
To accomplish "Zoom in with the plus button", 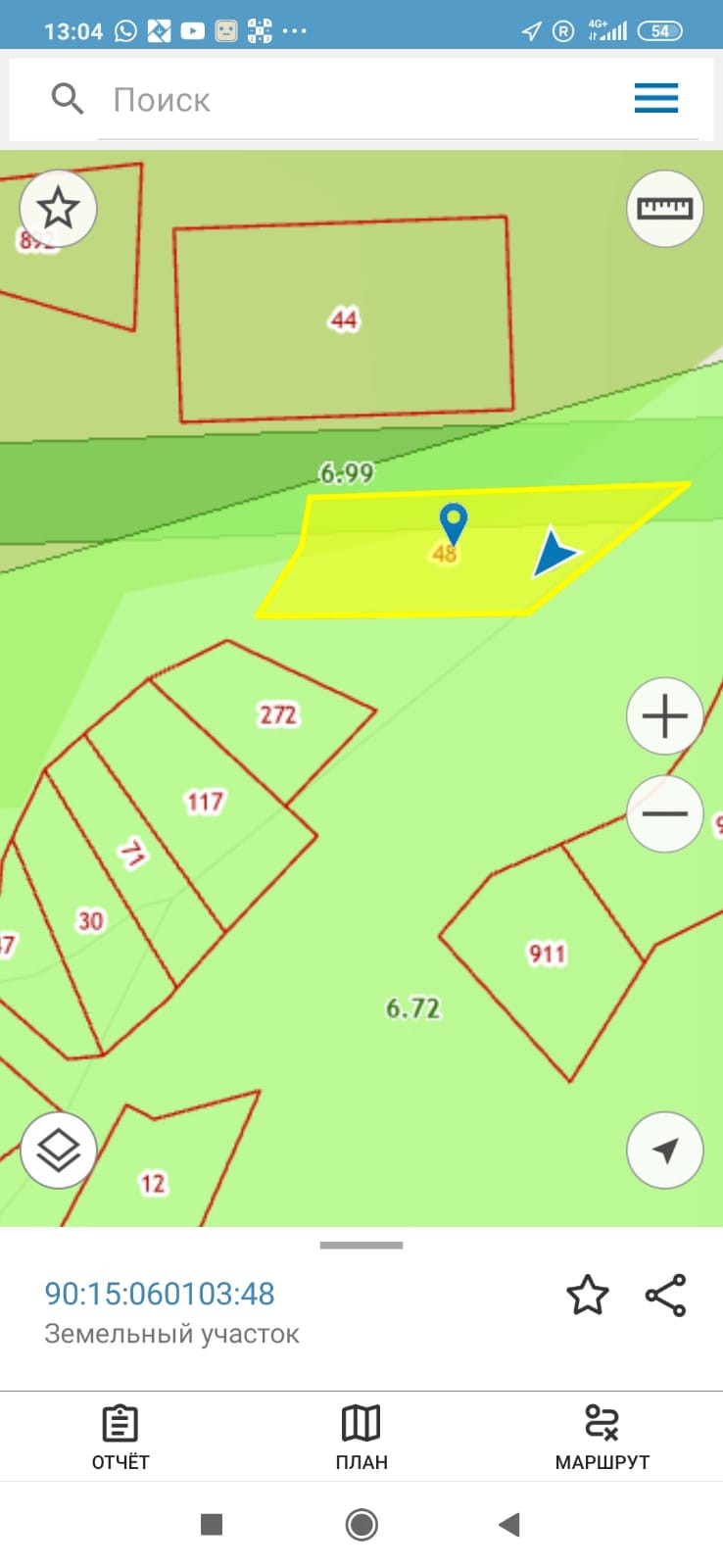I will click(664, 715).
